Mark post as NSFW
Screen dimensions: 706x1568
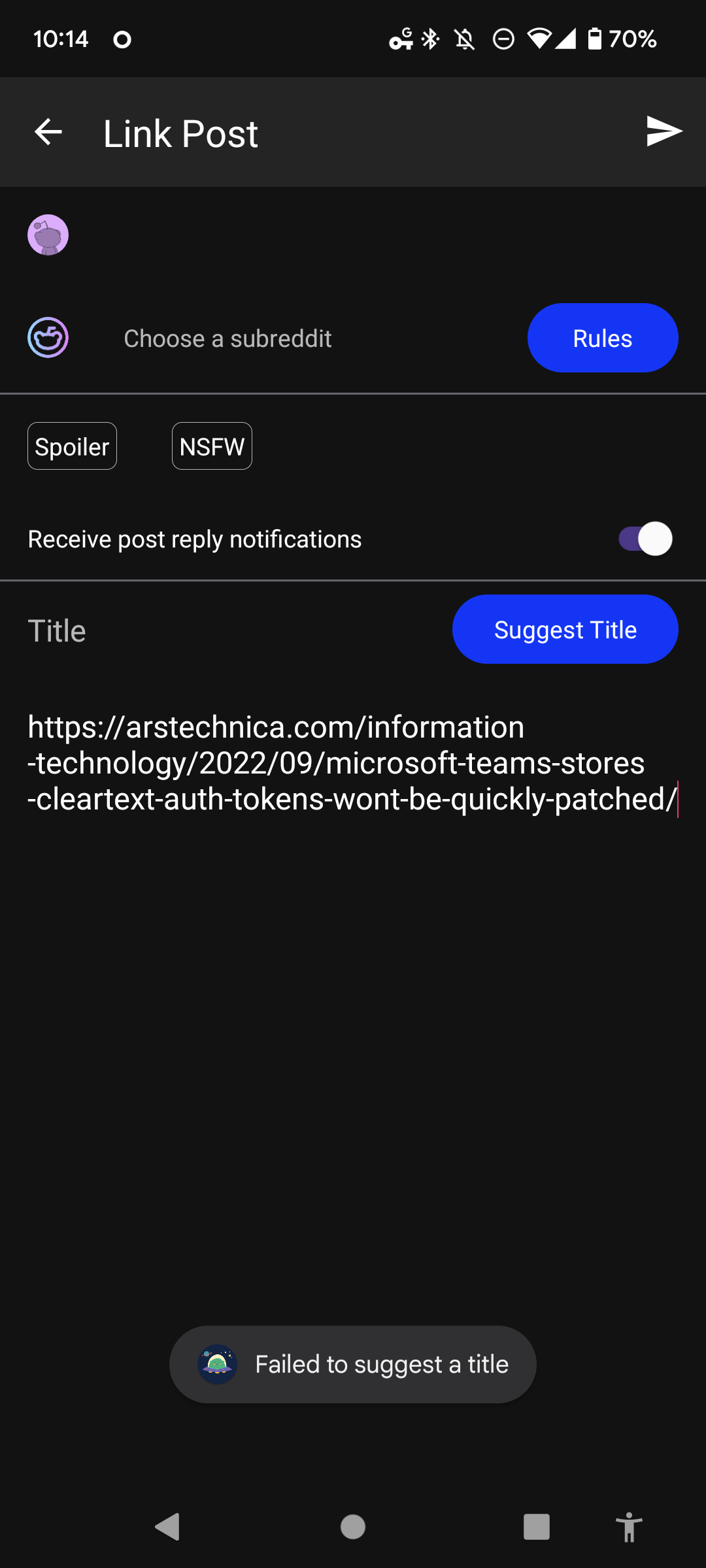tap(212, 446)
